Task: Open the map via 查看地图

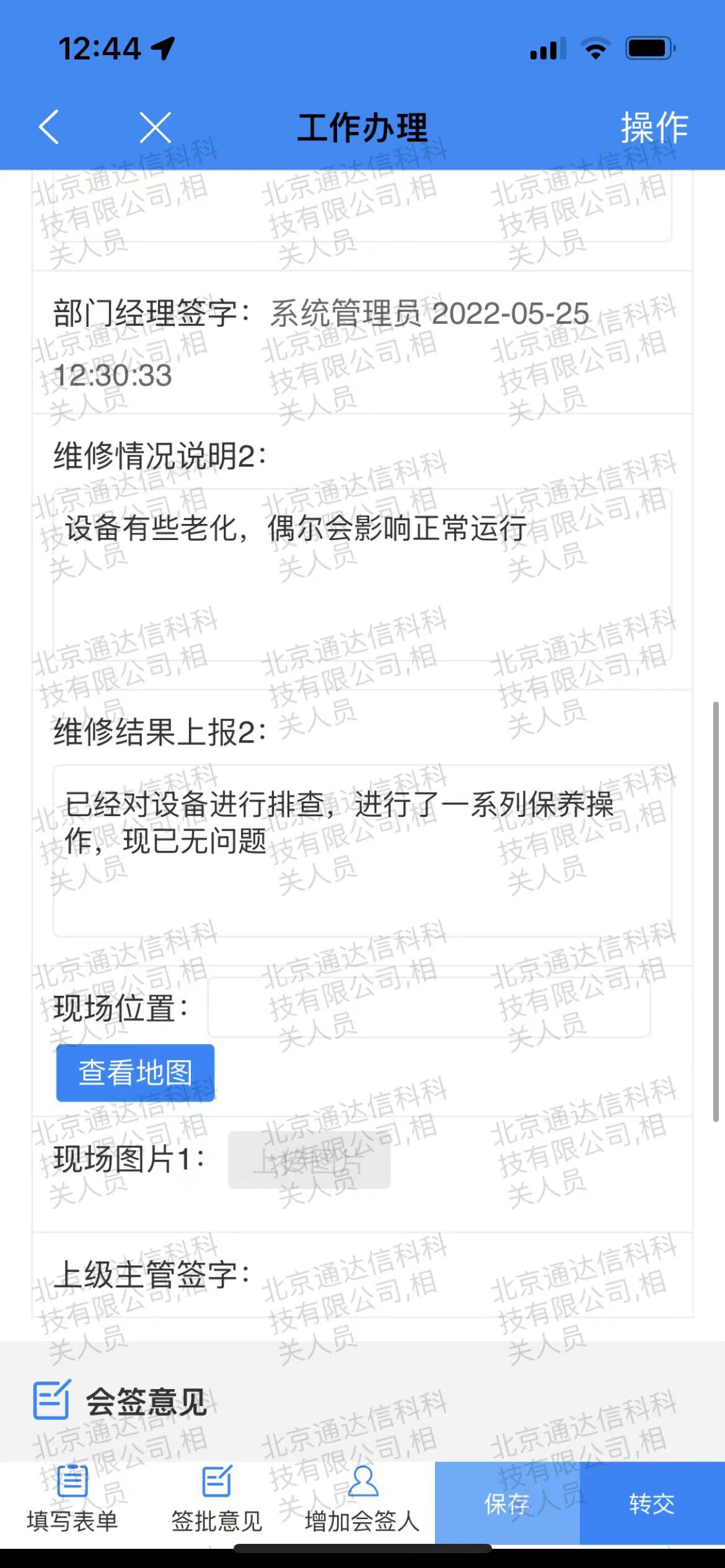Action: coord(135,1073)
